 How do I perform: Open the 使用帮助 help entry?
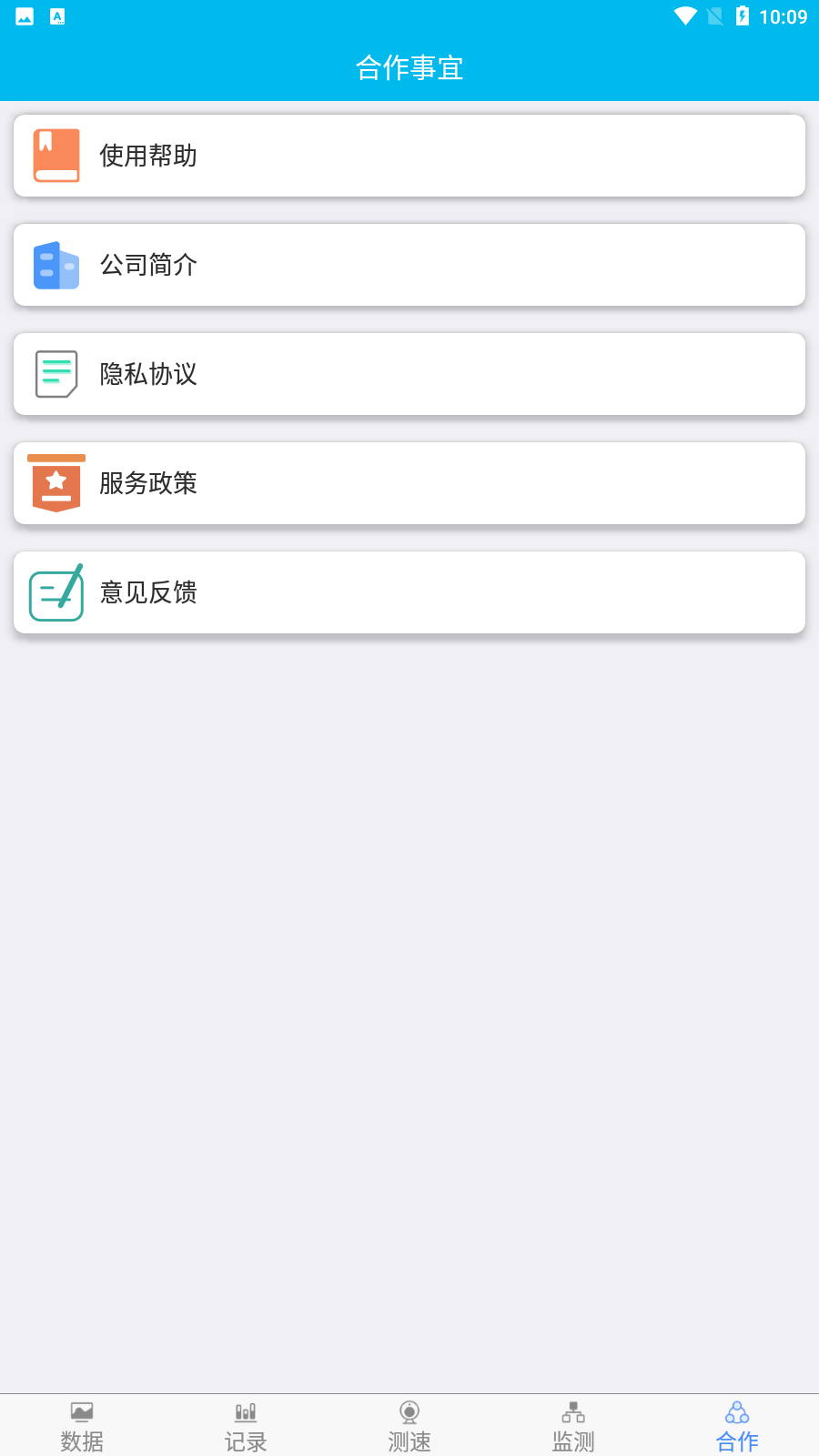[x=409, y=155]
